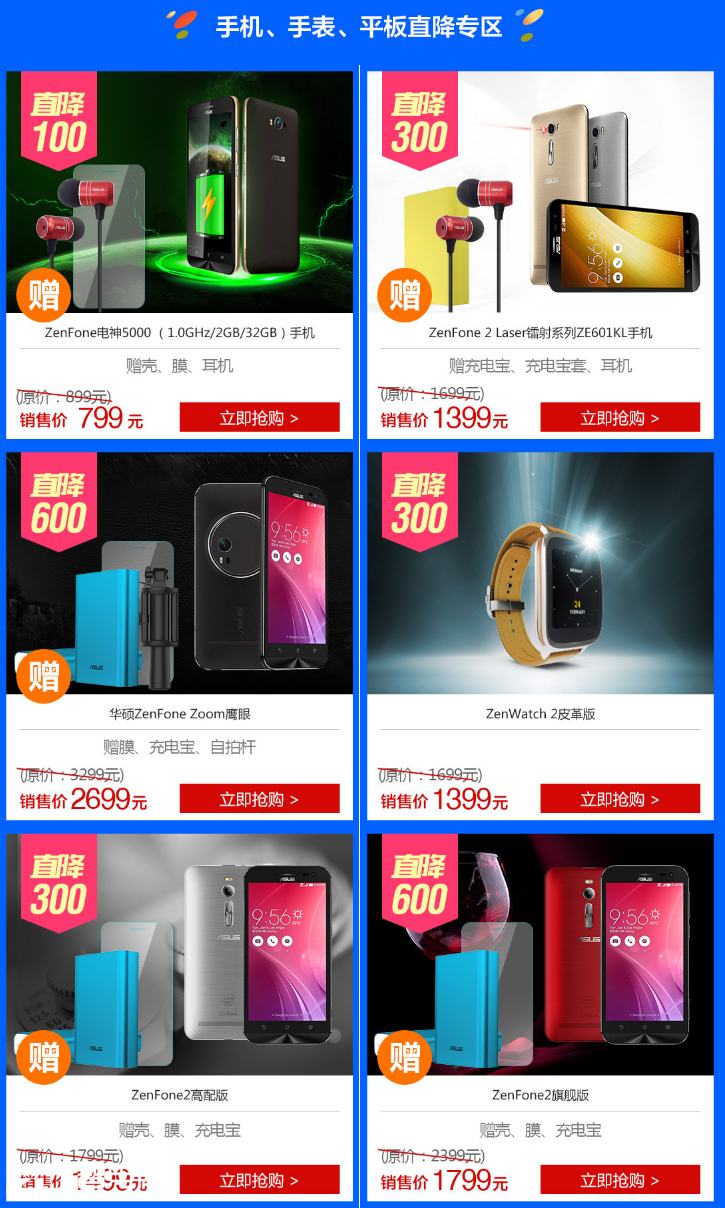Grab the ZenWatch 2皮革版 deal
This screenshot has height=1208, width=725.
pyautogui.click(x=620, y=798)
